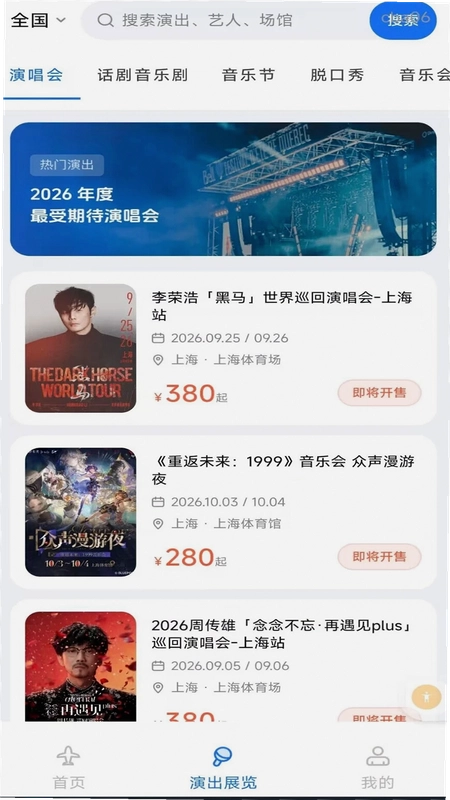Open the 周传雄 念念不忘 concert card

223,661
